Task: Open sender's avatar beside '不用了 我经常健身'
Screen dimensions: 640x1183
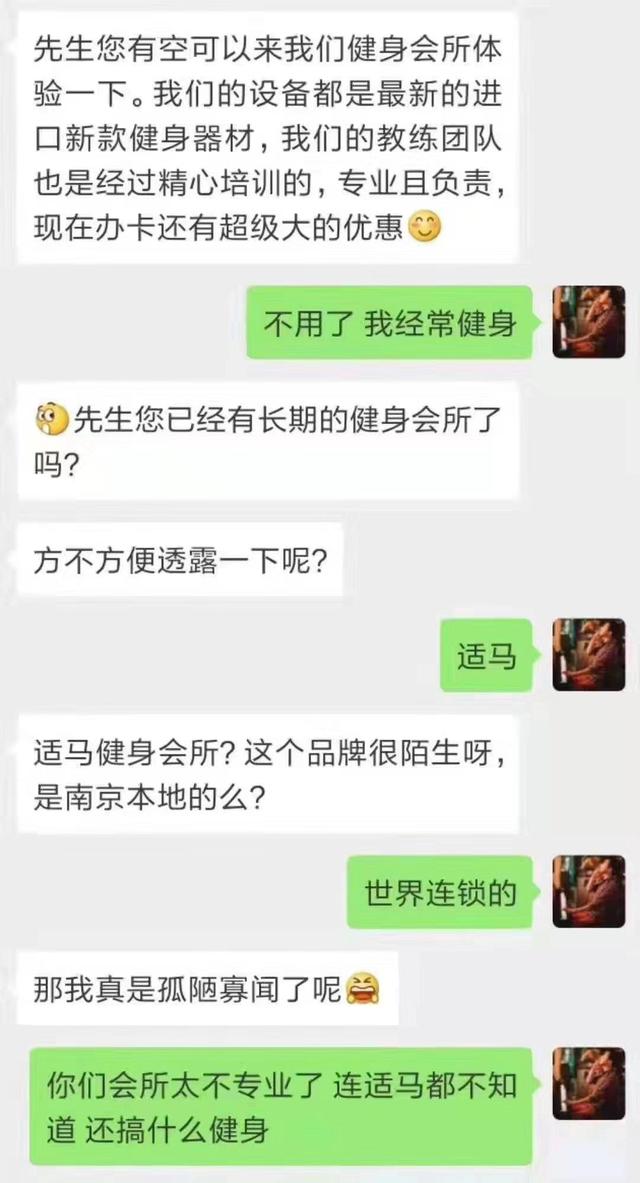Action: (x=589, y=322)
